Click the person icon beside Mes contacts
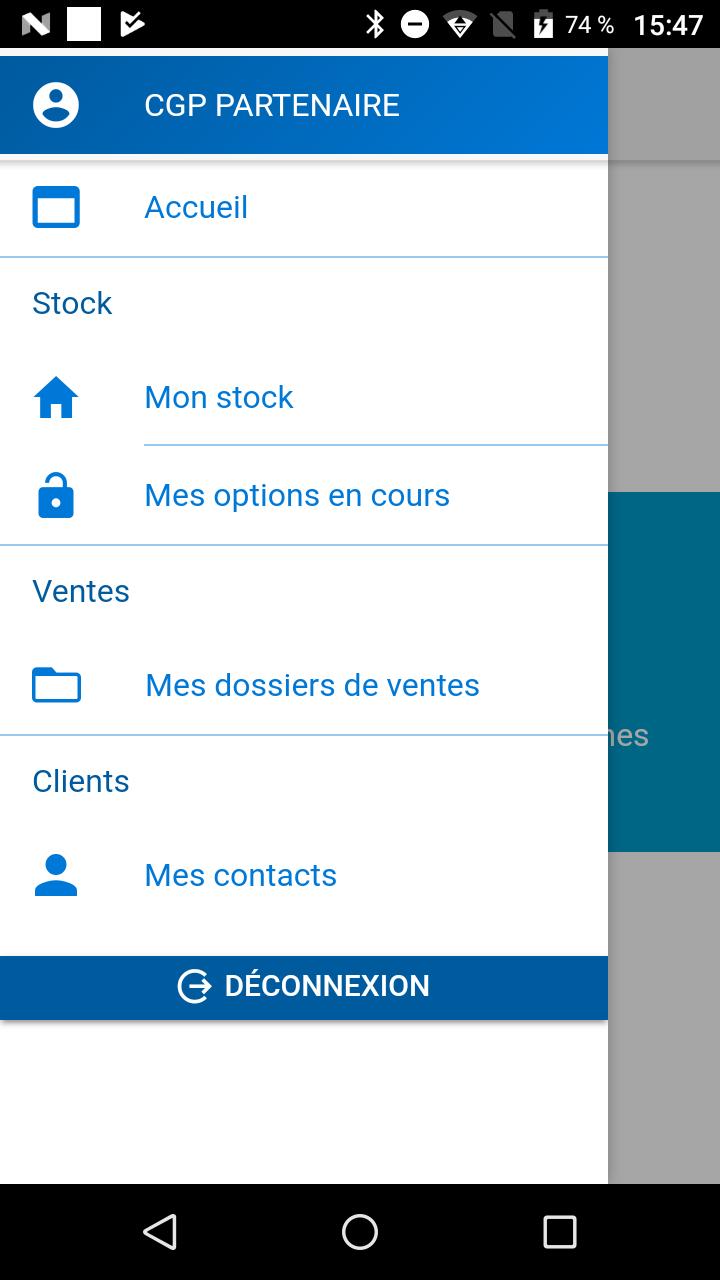The image size is (720, 1280). pos(57,875)
